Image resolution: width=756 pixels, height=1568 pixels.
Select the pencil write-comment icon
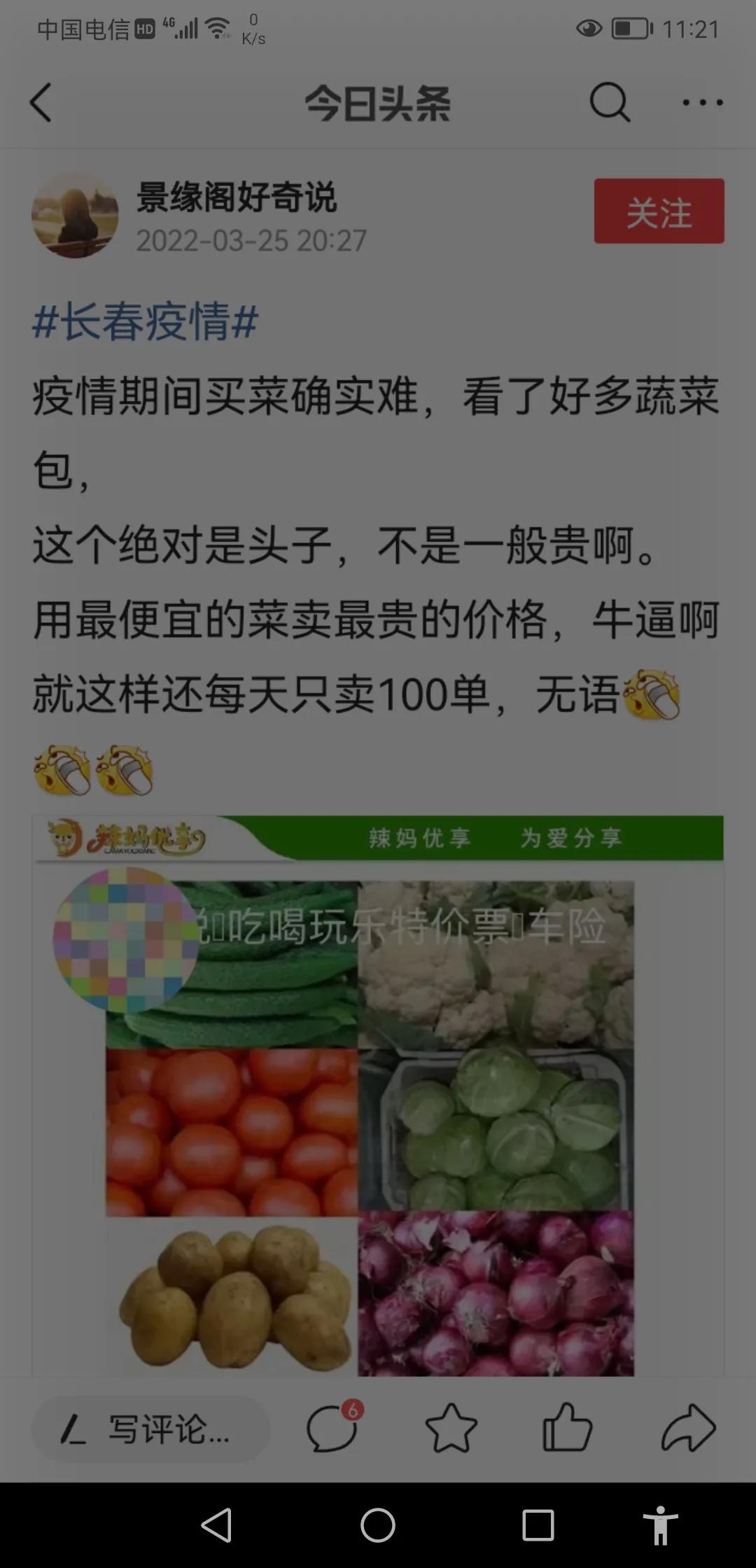click(73, 1428)
